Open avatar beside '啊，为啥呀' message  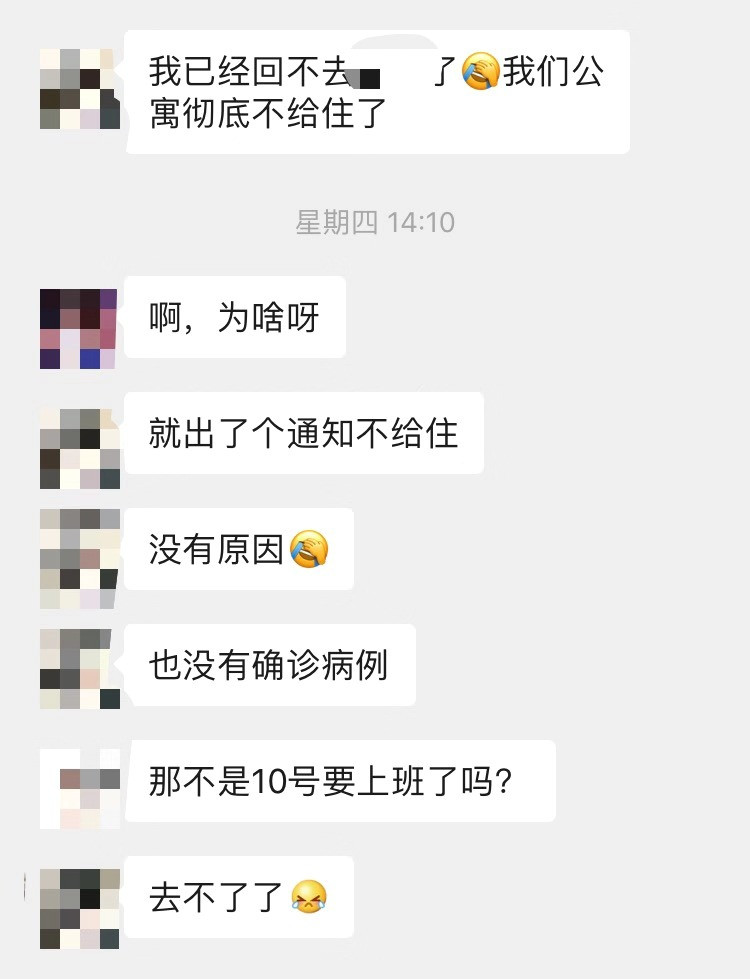pos(79,329)
